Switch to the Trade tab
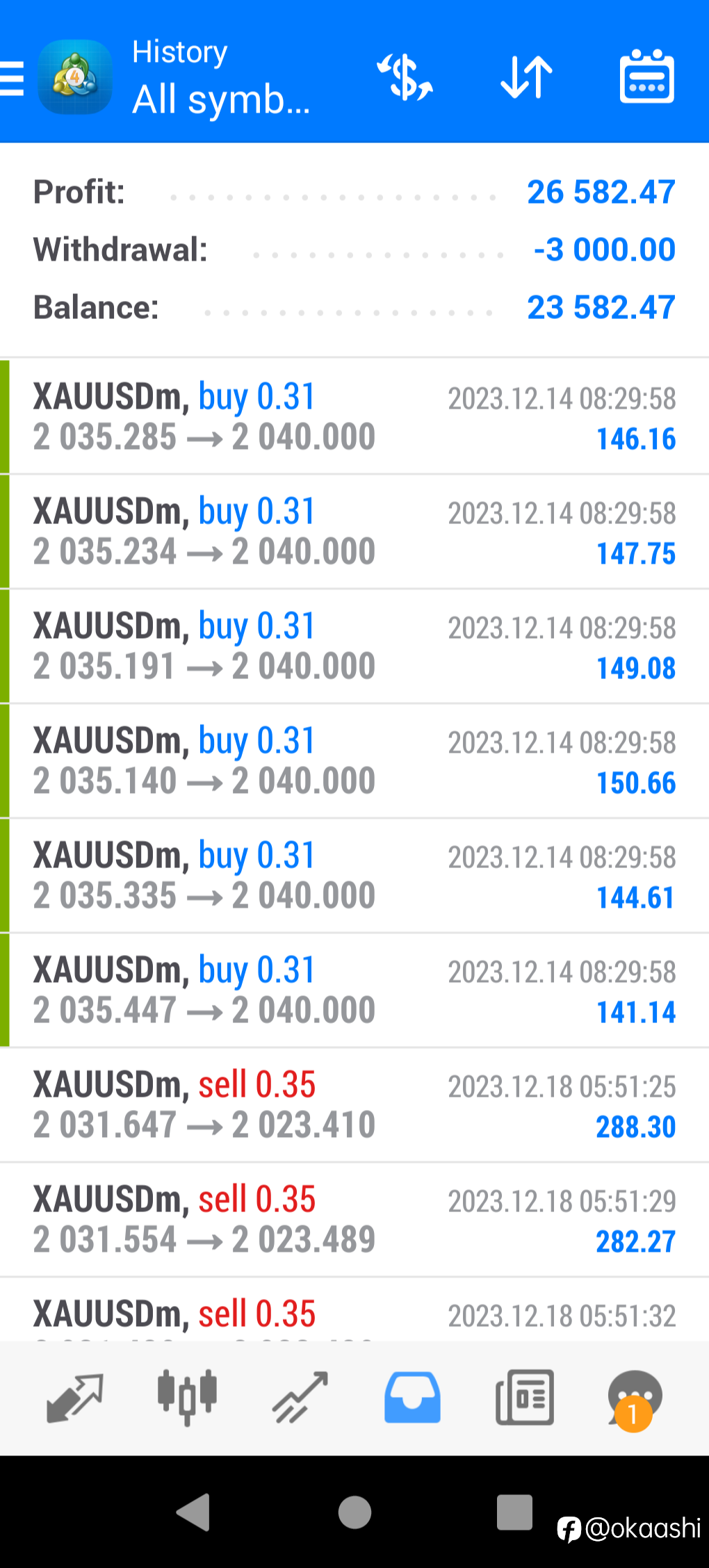Viewport: 709px width, 1568px height. [x=300, y=1398]
